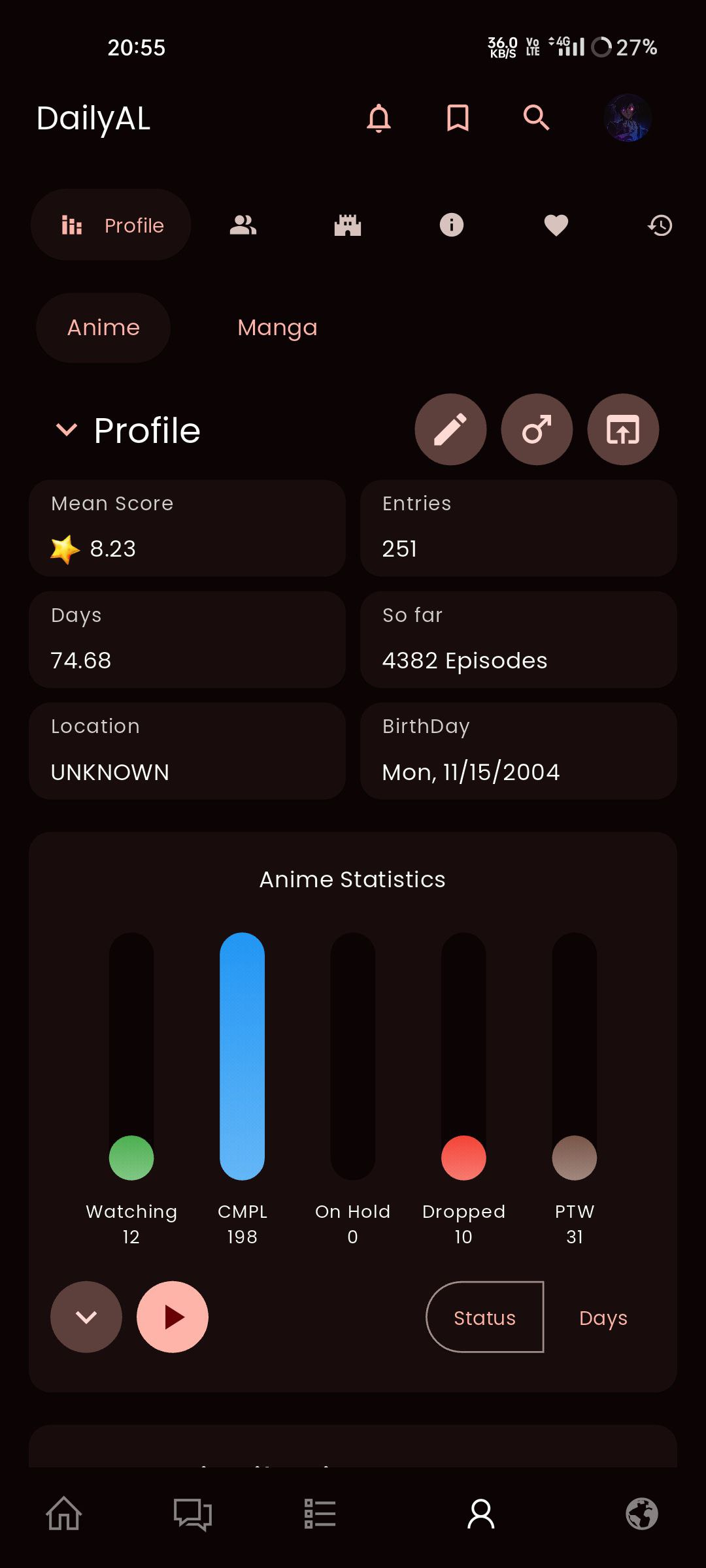Image resolution: width=706 pixels, height=1568 pixels.
Task: Open the castle icon tab
Action: pyautogui.click(x=348, y=225)
